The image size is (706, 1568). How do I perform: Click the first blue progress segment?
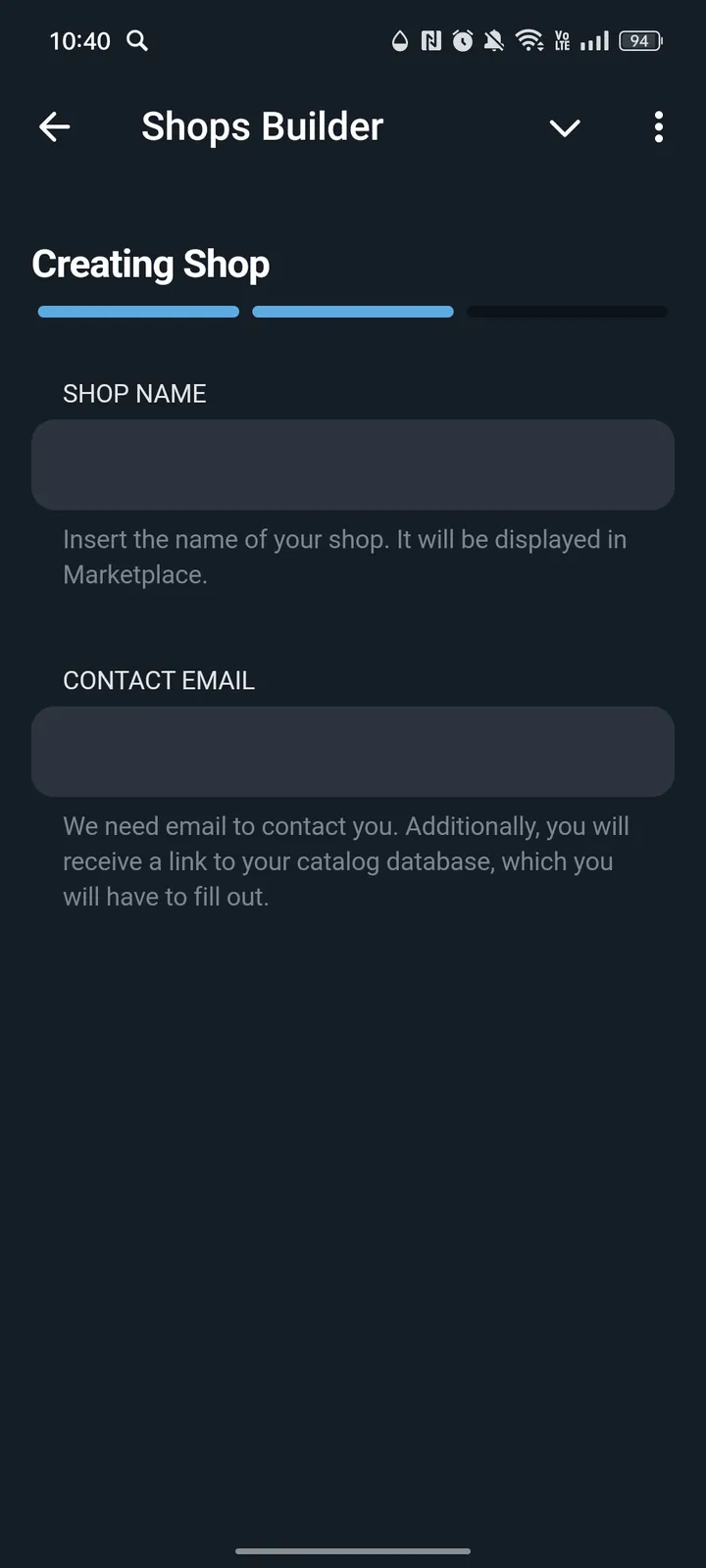click(137, 311)
